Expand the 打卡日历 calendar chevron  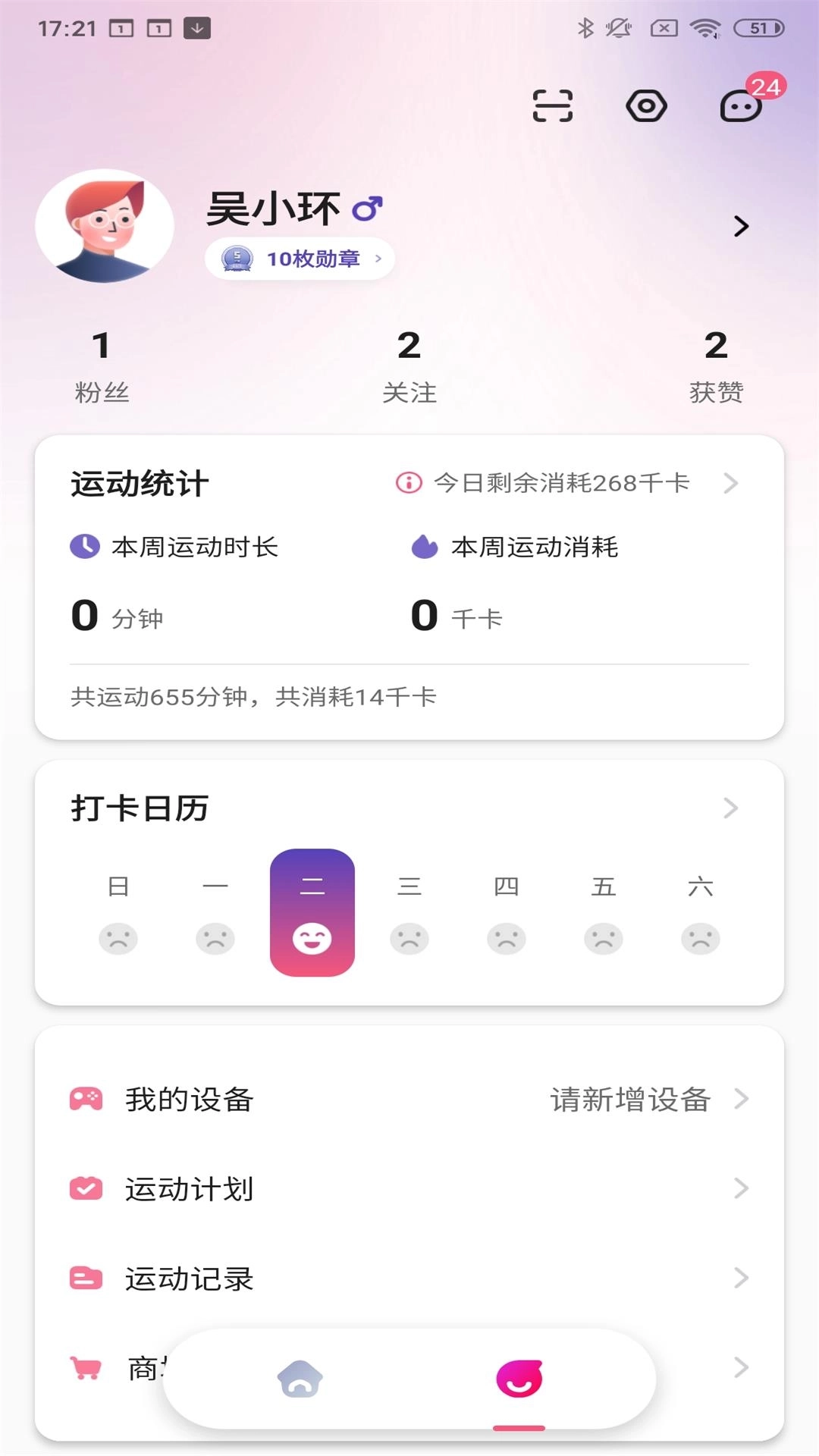(730, 808)
